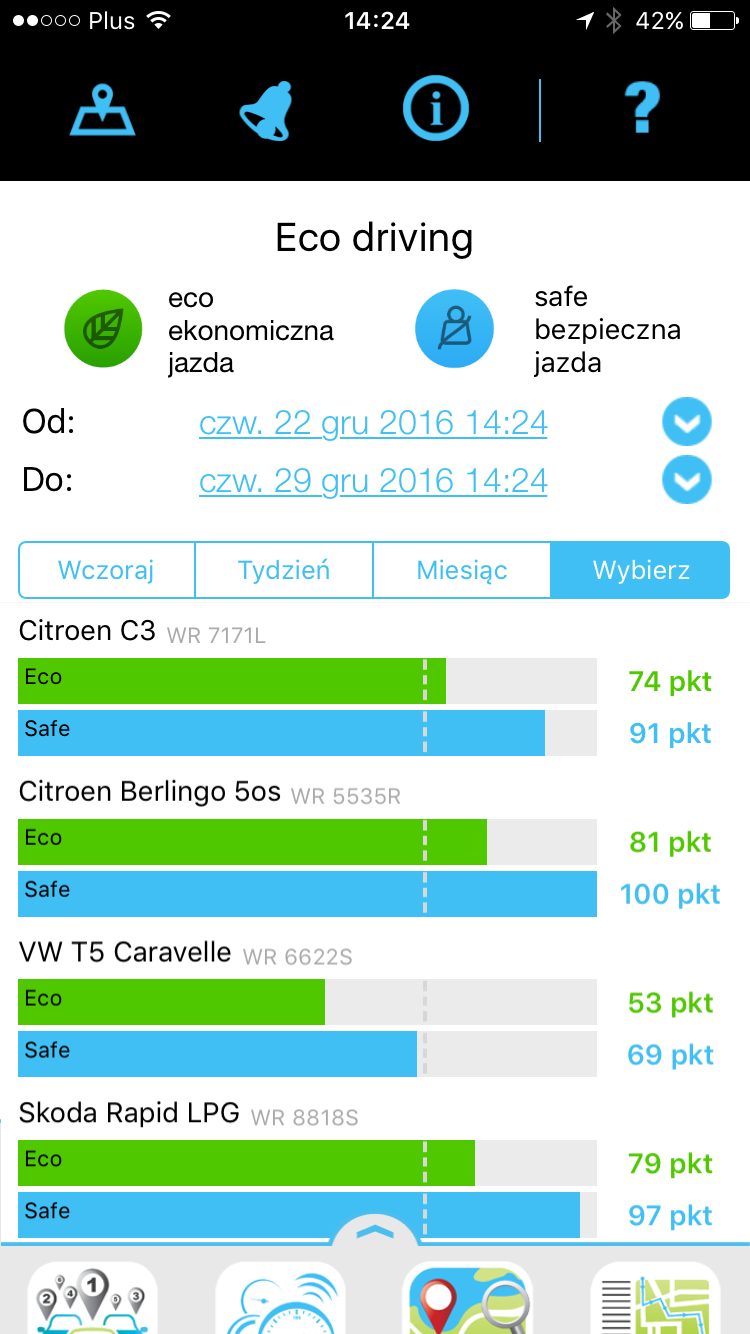Expand the Do date dropdown arrow
Screen dimensions: 750x1334
(687, 481)
